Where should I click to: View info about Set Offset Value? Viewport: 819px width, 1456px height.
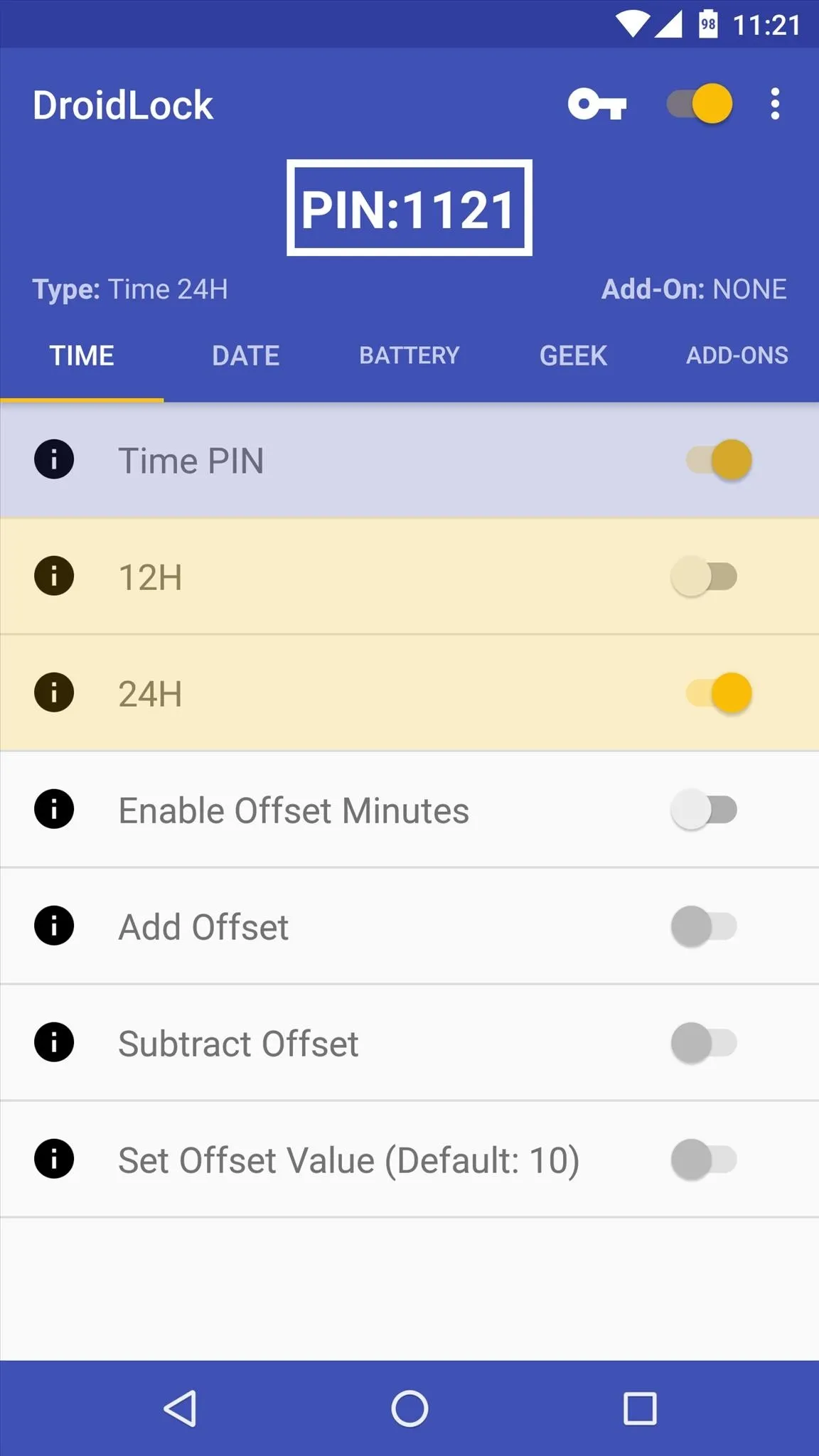pyautogui.click(x=54, y=1159)
